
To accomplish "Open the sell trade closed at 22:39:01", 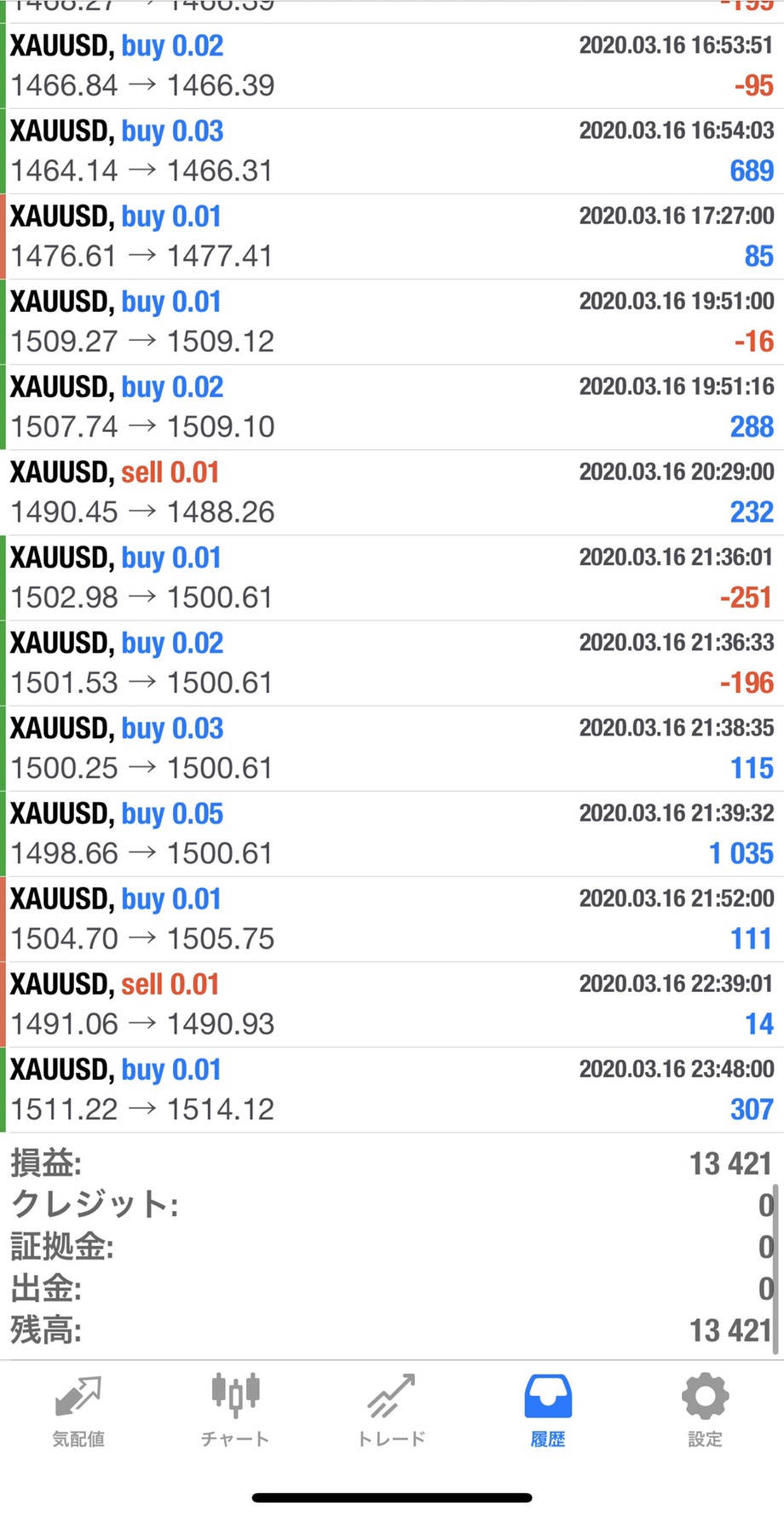I will coord(392,1005).
